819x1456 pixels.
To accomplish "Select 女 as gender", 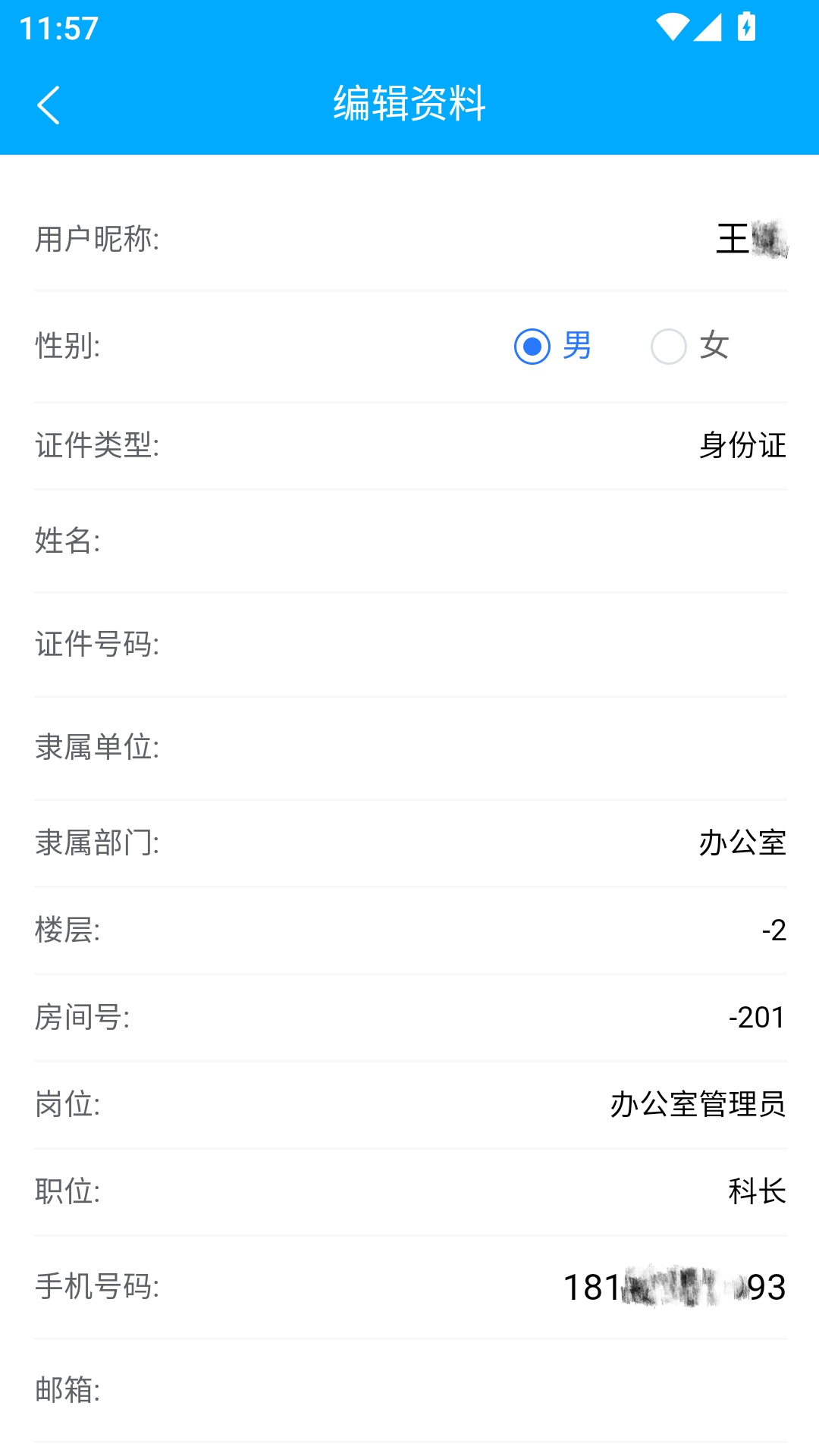I will (689, 347).
